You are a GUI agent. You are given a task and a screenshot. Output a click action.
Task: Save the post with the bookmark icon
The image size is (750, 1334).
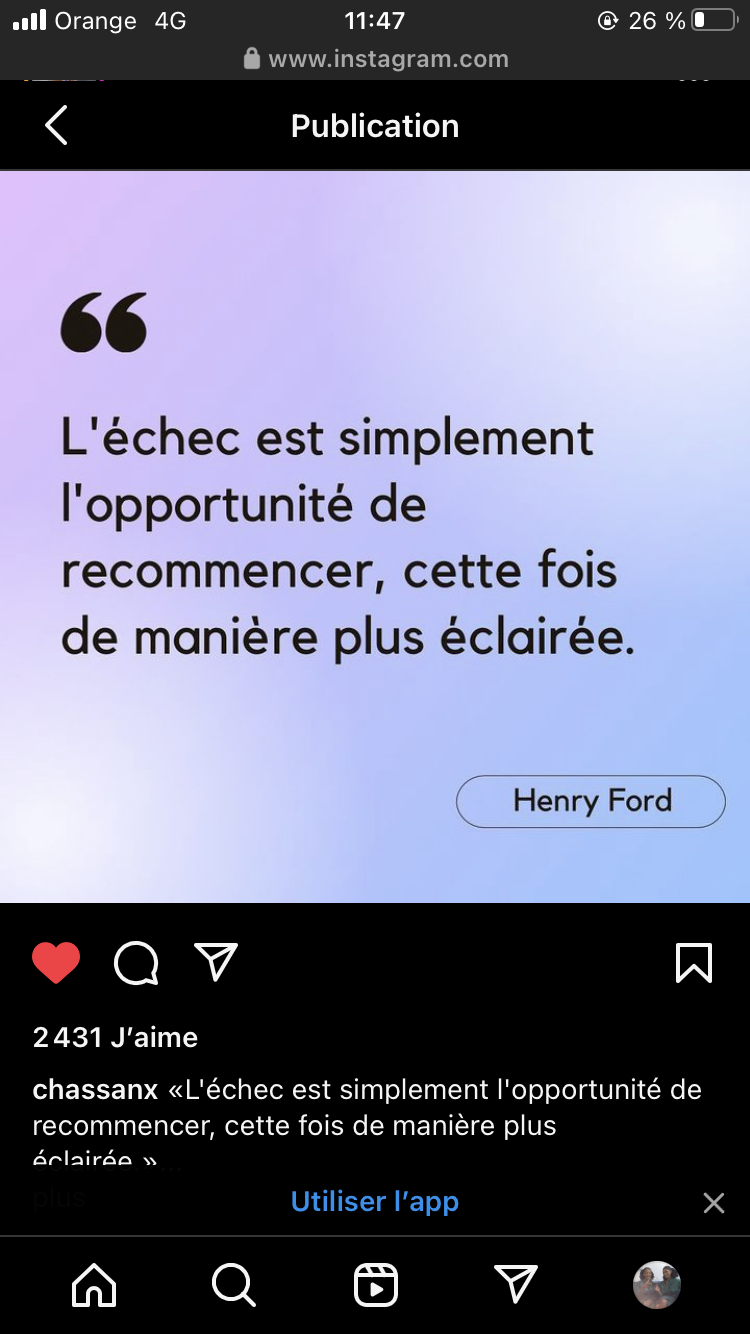tap(694, 963)
